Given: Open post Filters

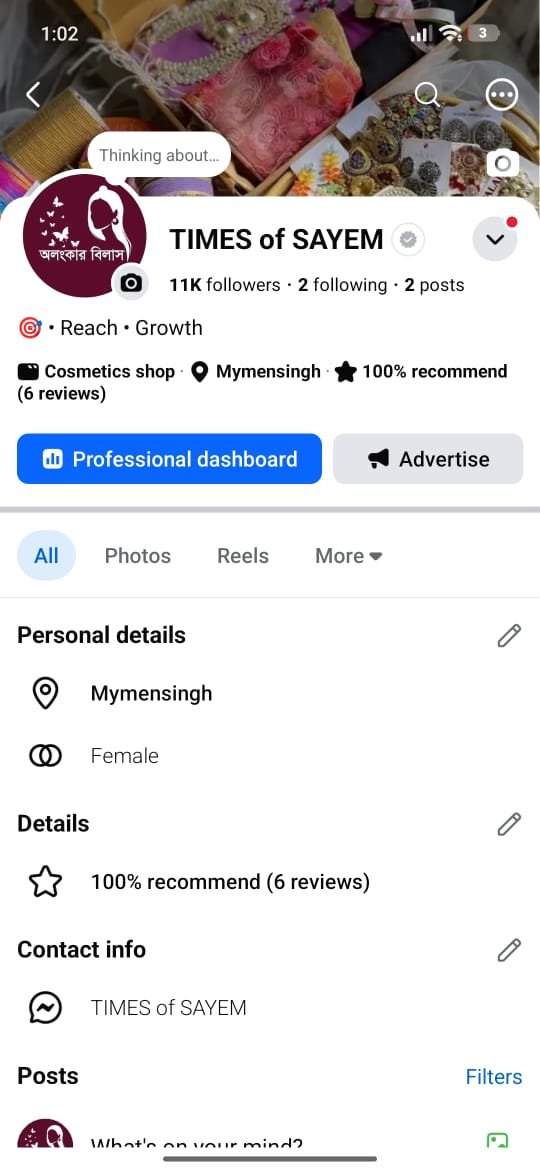Looking at the screenshot, I should coord(494,1077).
